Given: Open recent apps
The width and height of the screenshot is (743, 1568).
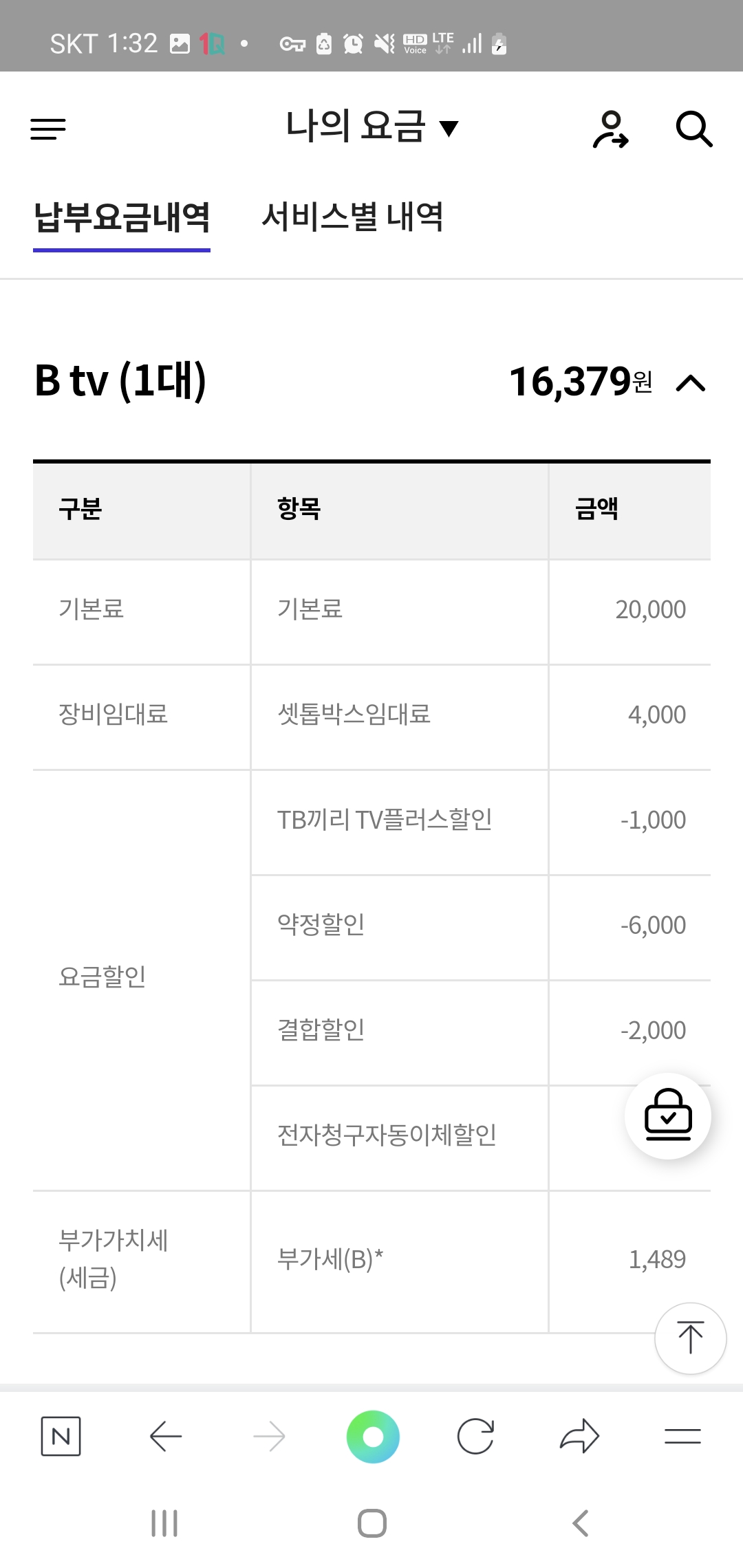Looking at the screenshot, I should (x=164, y=1523).
